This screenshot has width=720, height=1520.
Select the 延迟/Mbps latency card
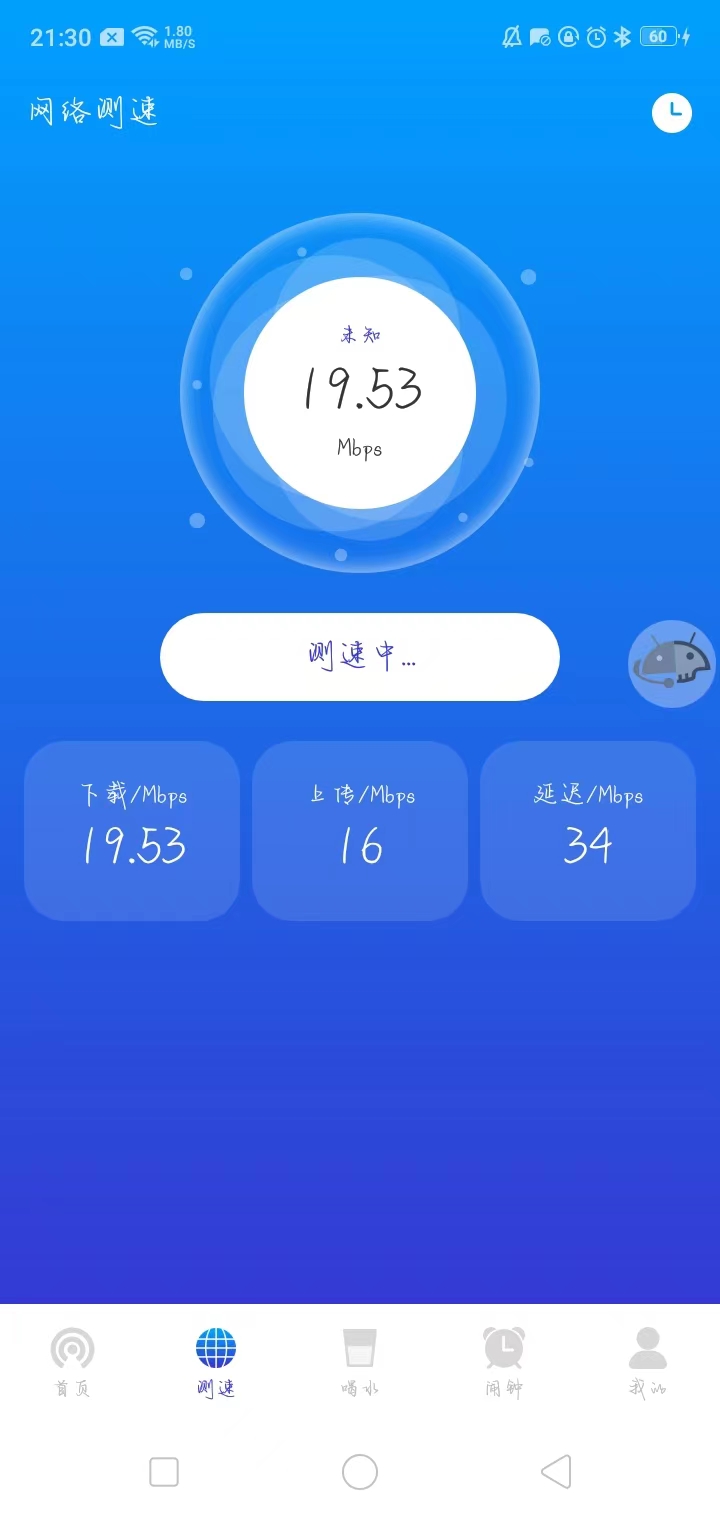tap(587, 830)
